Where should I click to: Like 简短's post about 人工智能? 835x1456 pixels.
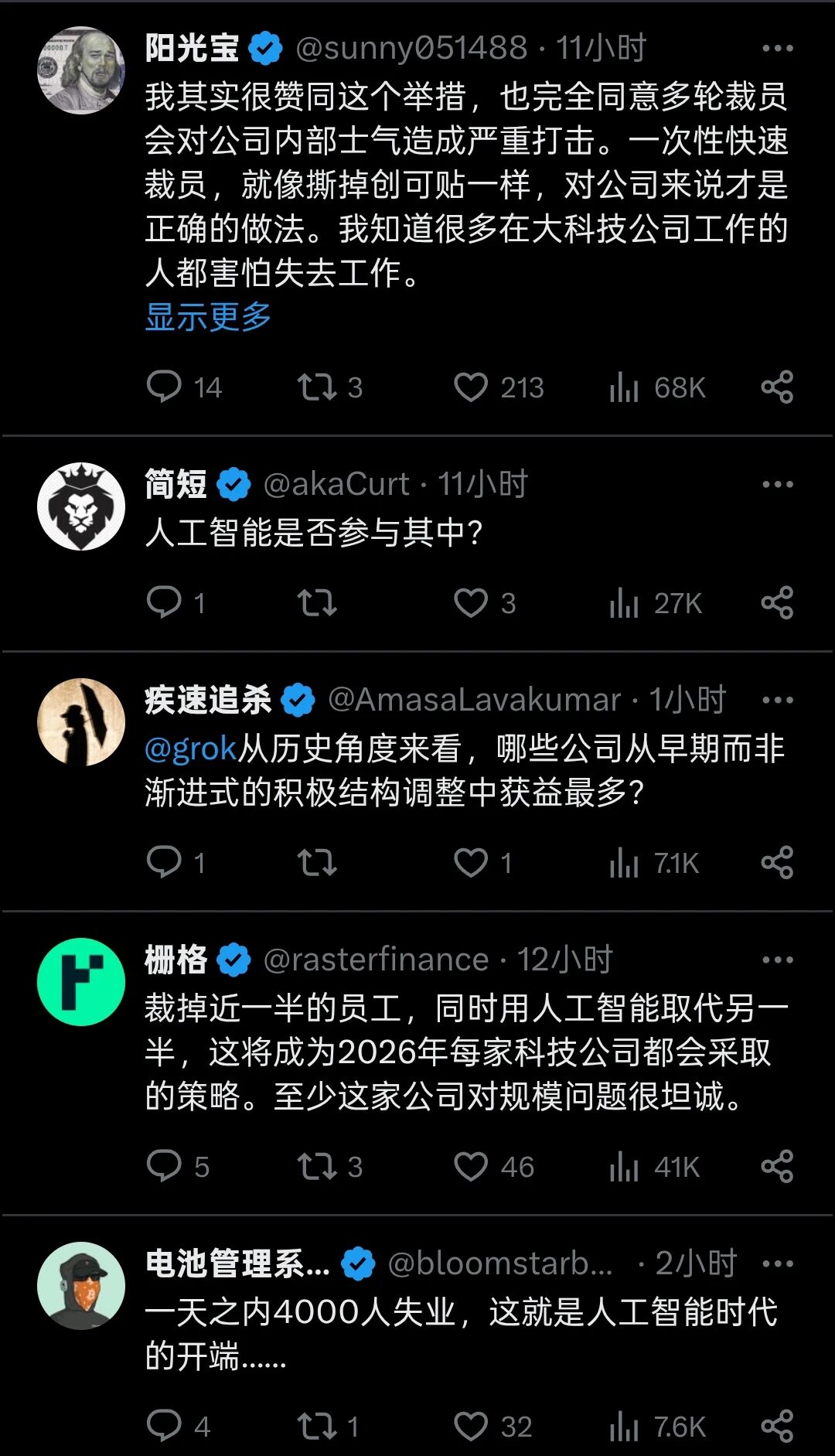(471, 603)
